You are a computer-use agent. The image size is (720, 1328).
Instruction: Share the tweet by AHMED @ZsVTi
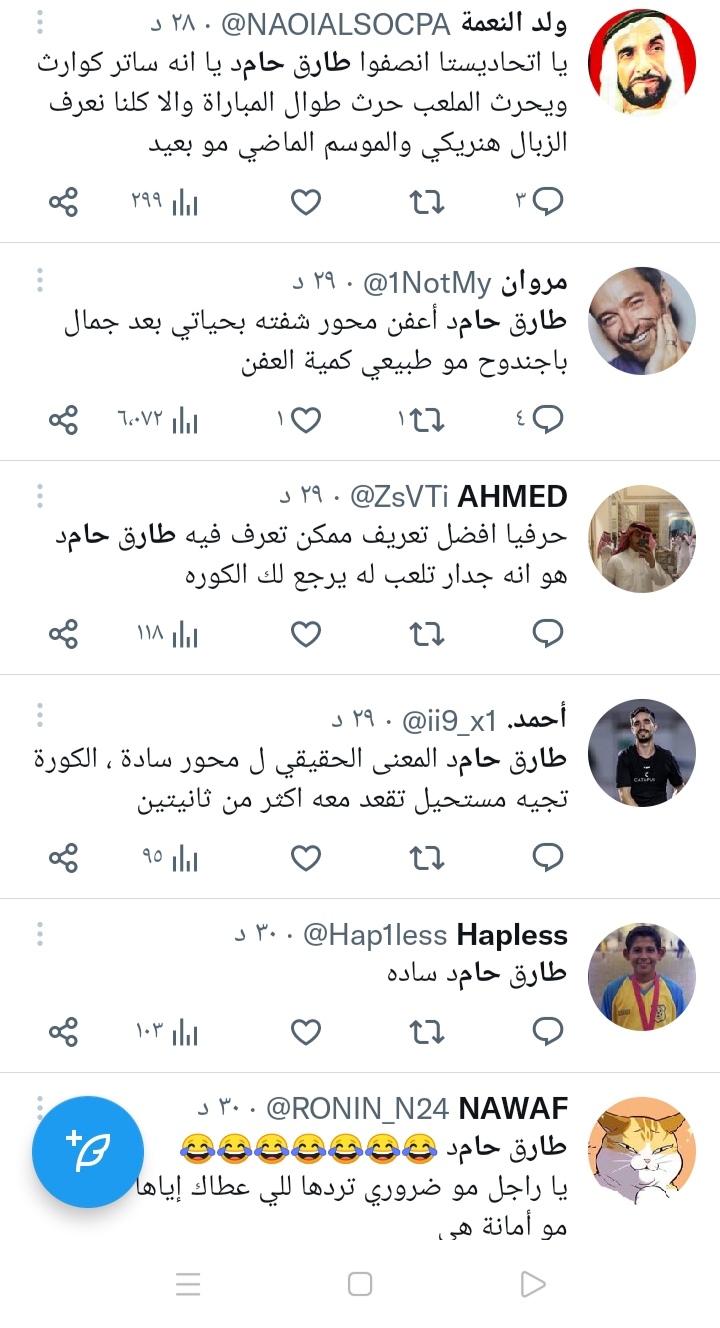63,633
